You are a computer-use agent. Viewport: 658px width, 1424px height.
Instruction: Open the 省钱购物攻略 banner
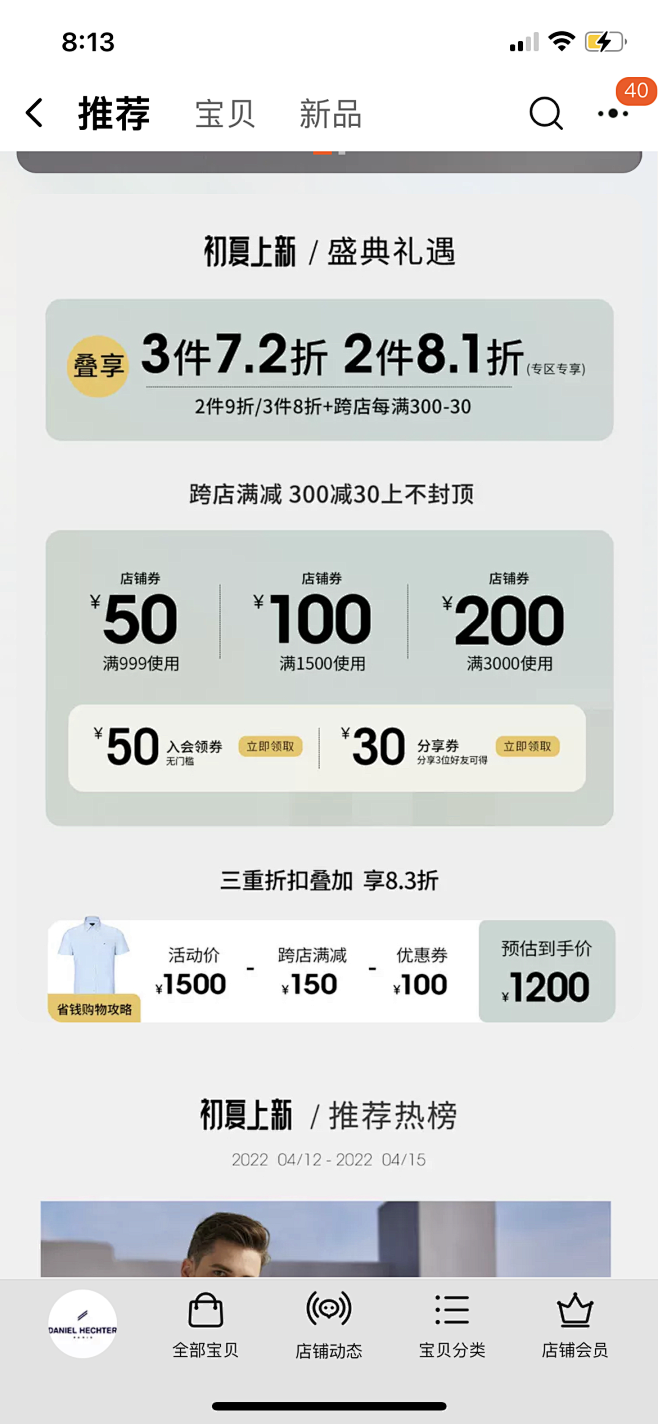94,1009
